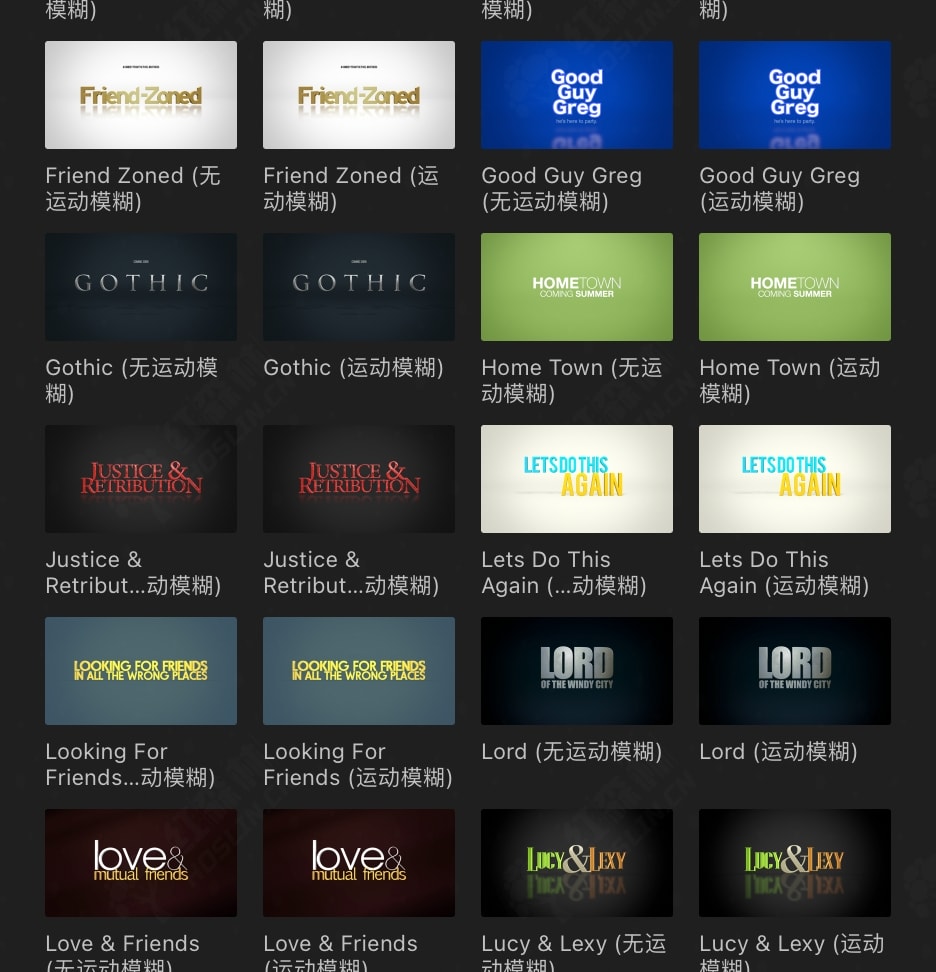Viewport: 936px width, 972px height.
Task: Select Lord (无运动模糊) title template
Action: tap(577, 671)
